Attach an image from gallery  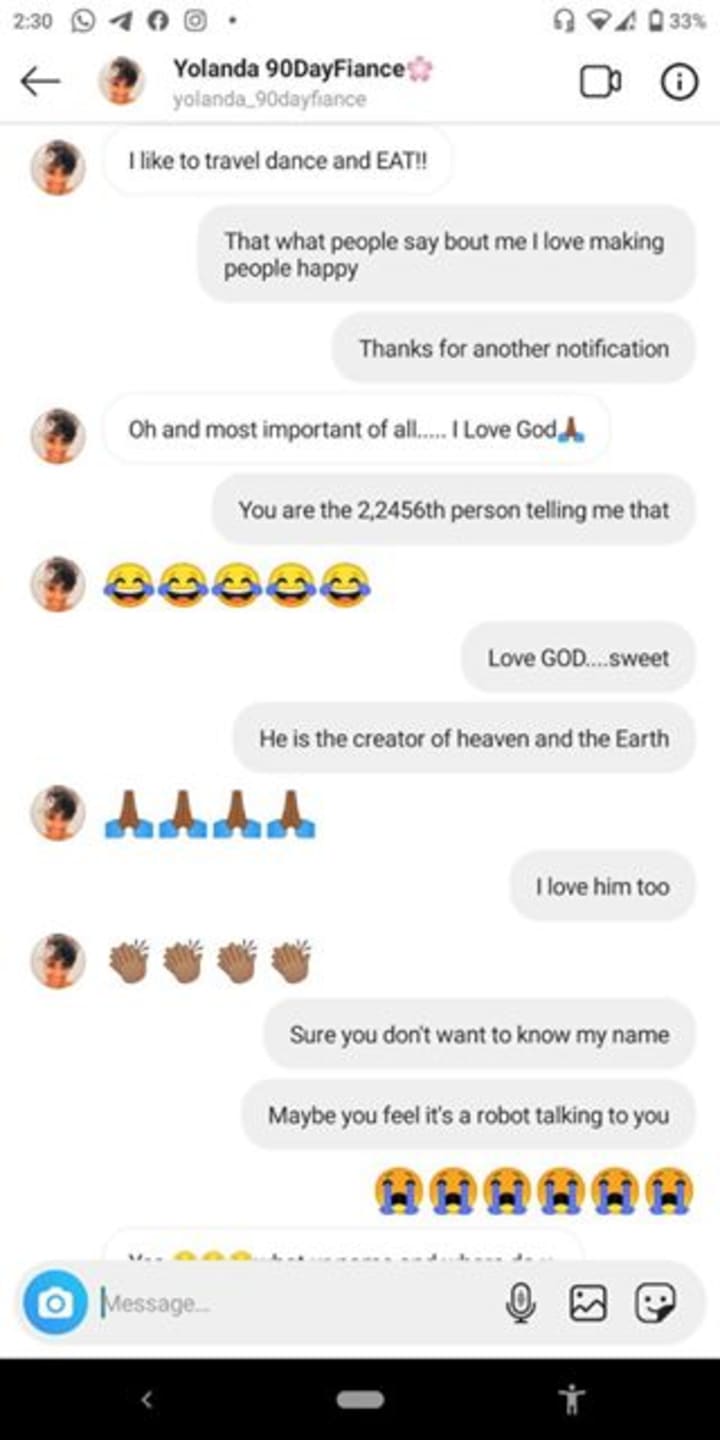pyautogui.click(x=588, y=1303)
